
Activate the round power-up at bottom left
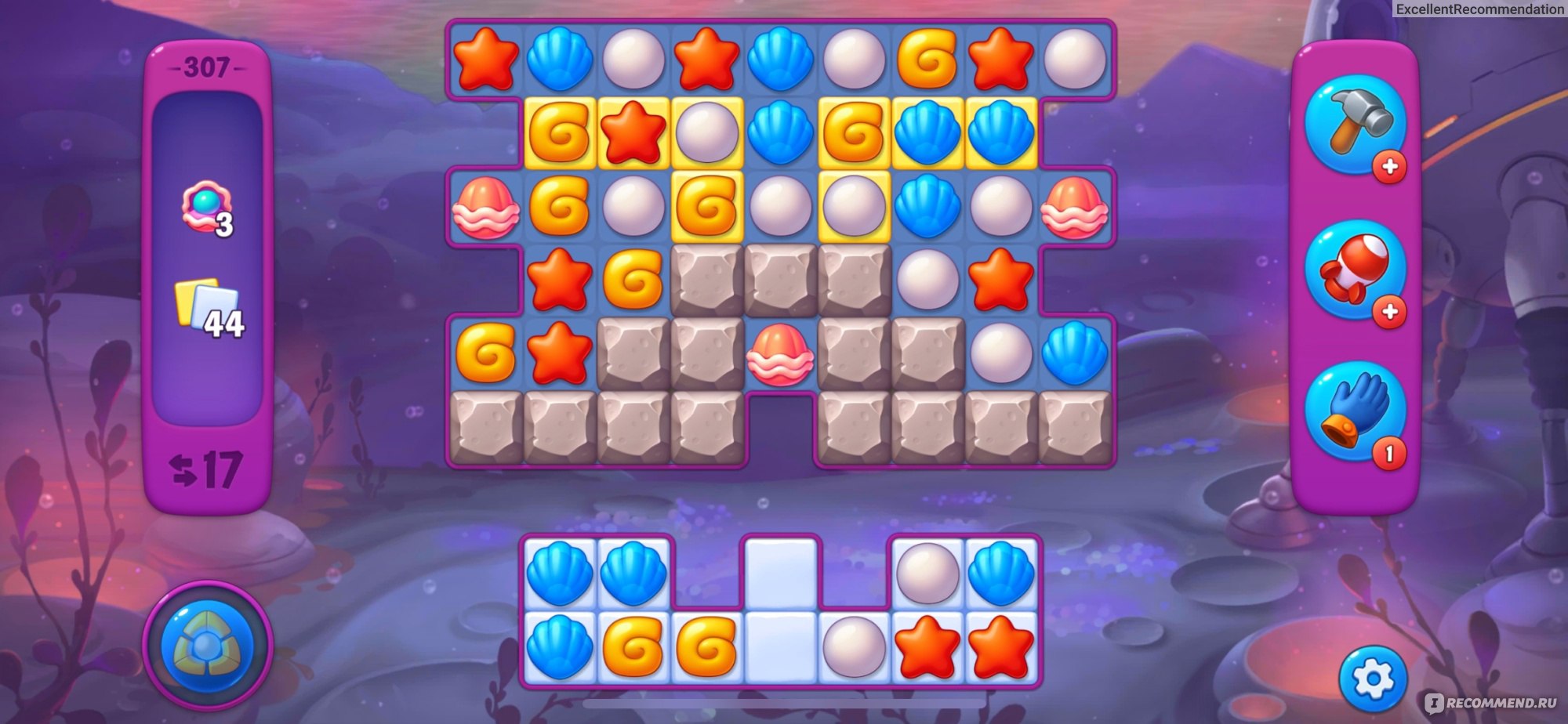point(207,646)
